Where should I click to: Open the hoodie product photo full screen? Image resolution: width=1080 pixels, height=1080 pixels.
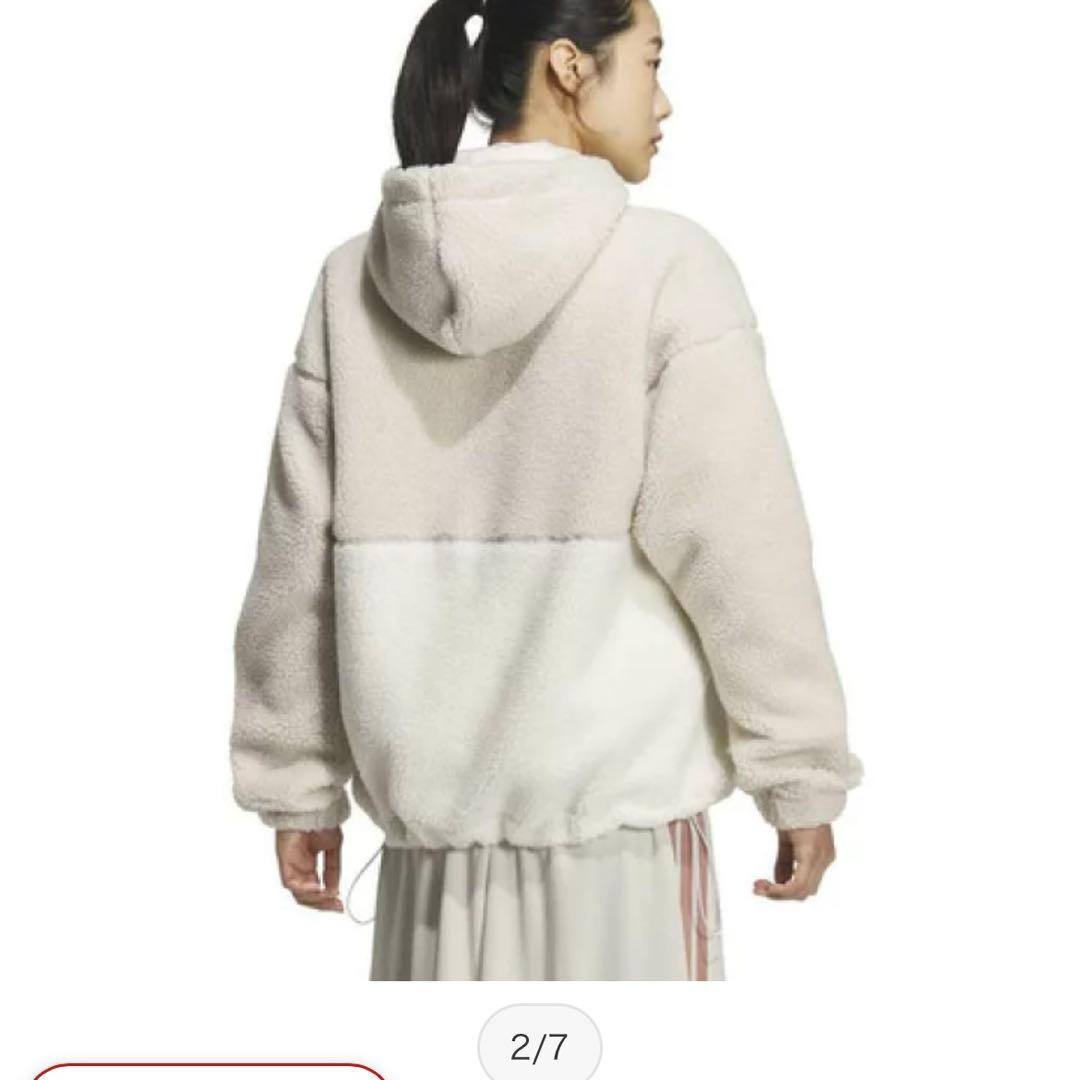coord(540,490)
